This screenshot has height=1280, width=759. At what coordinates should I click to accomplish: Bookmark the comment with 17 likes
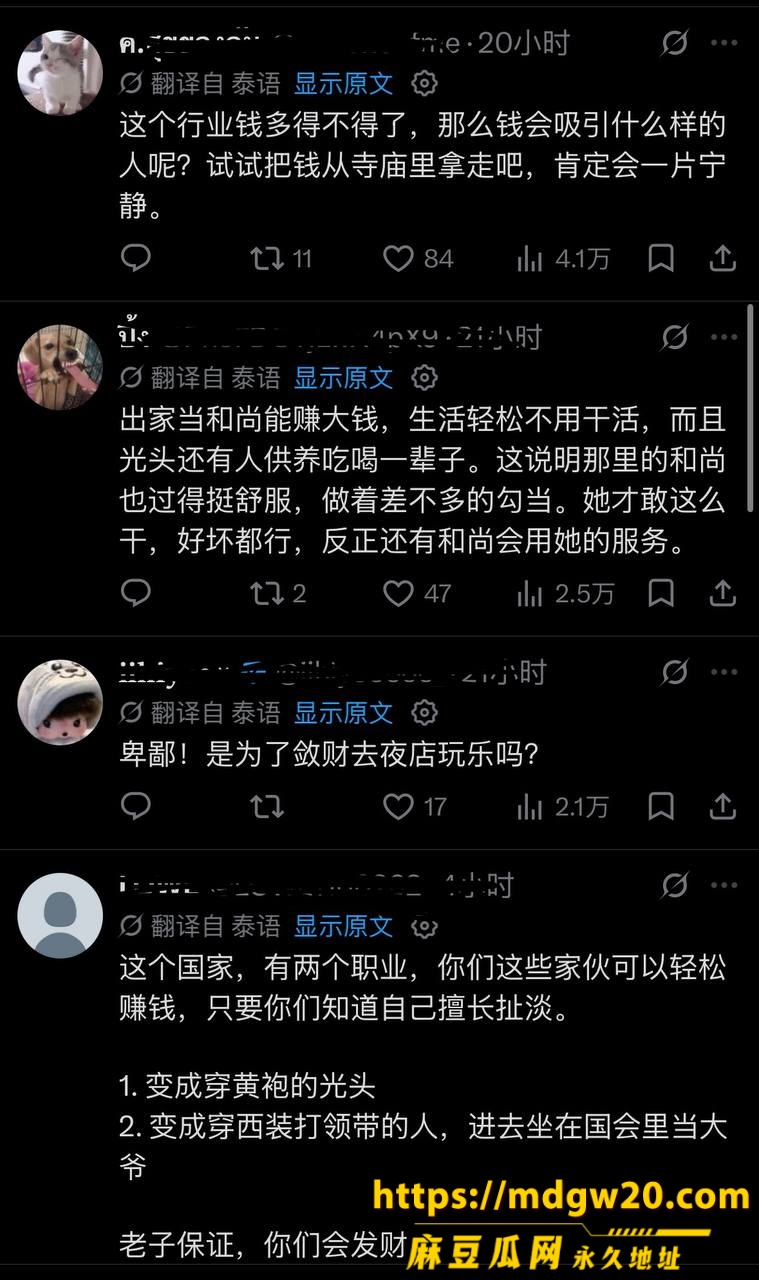(x=661, y=806)
